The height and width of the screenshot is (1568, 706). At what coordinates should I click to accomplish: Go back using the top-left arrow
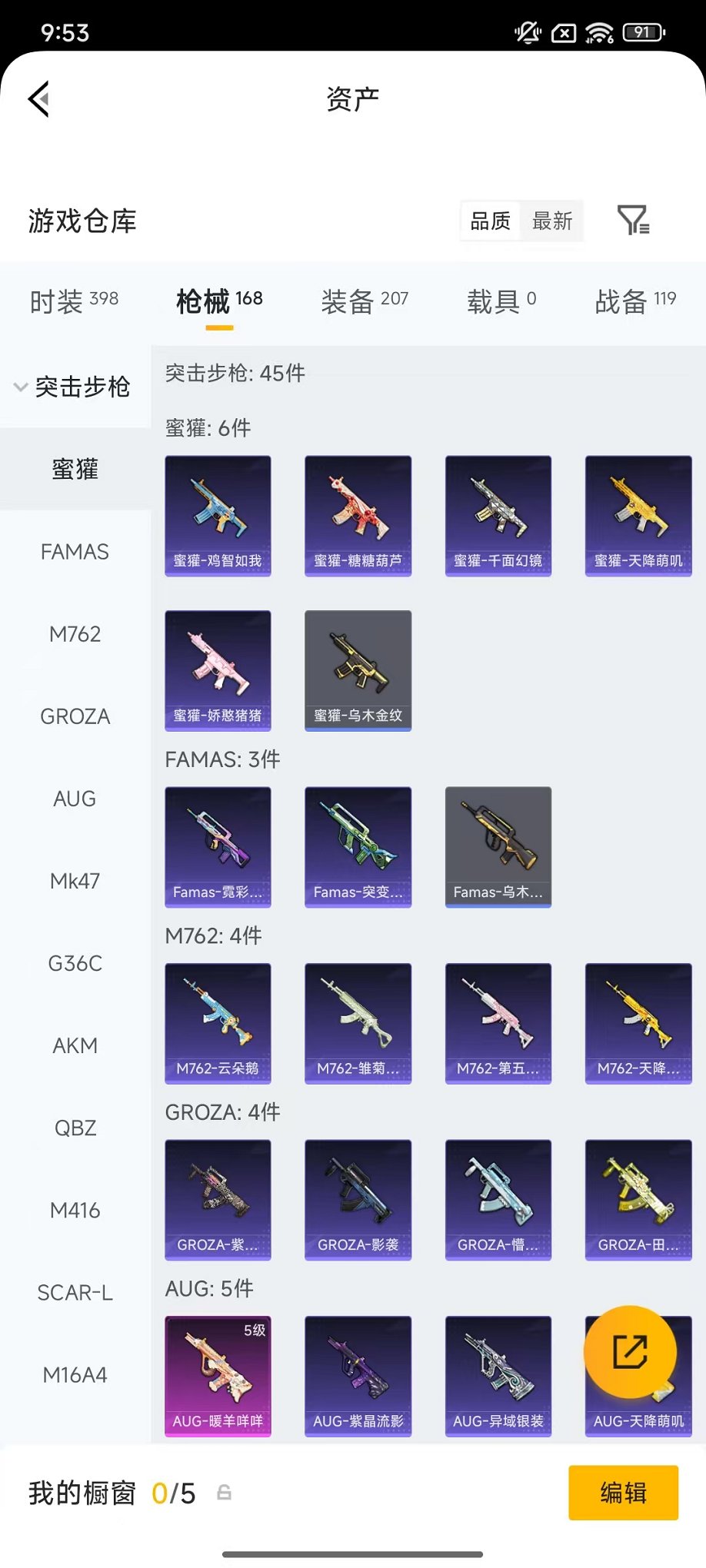pyautogui.click(x=38, y=99)
